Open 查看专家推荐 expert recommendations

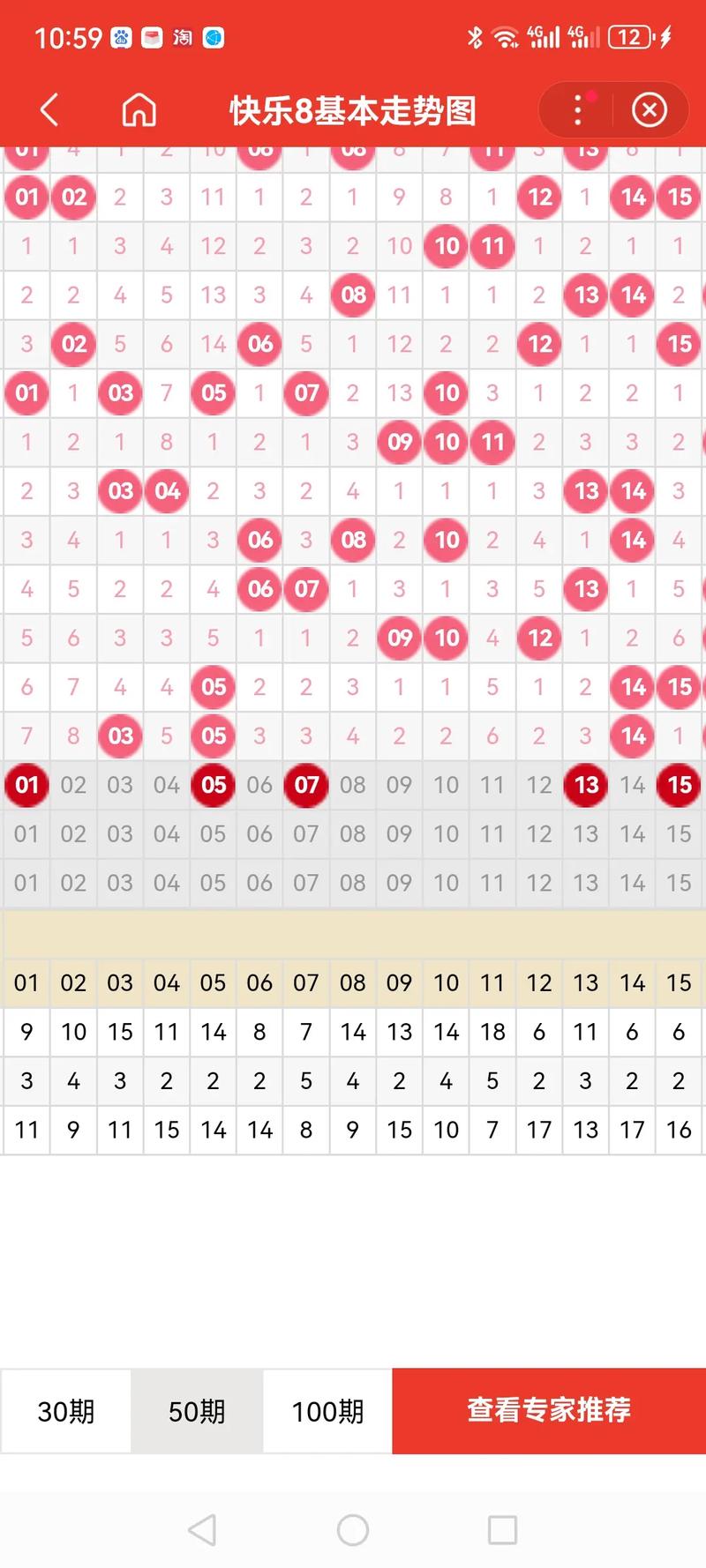(549, 1410)
